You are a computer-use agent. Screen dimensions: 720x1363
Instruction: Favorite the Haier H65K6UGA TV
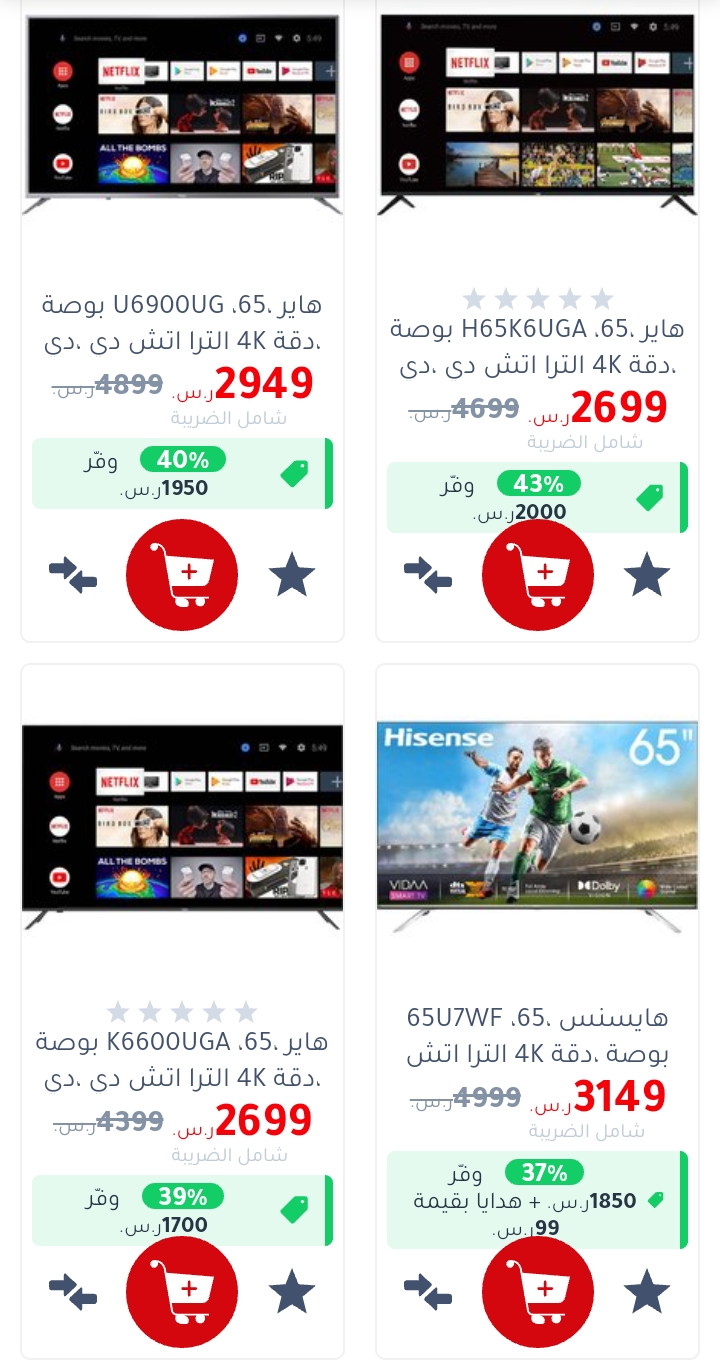point(647,576)
